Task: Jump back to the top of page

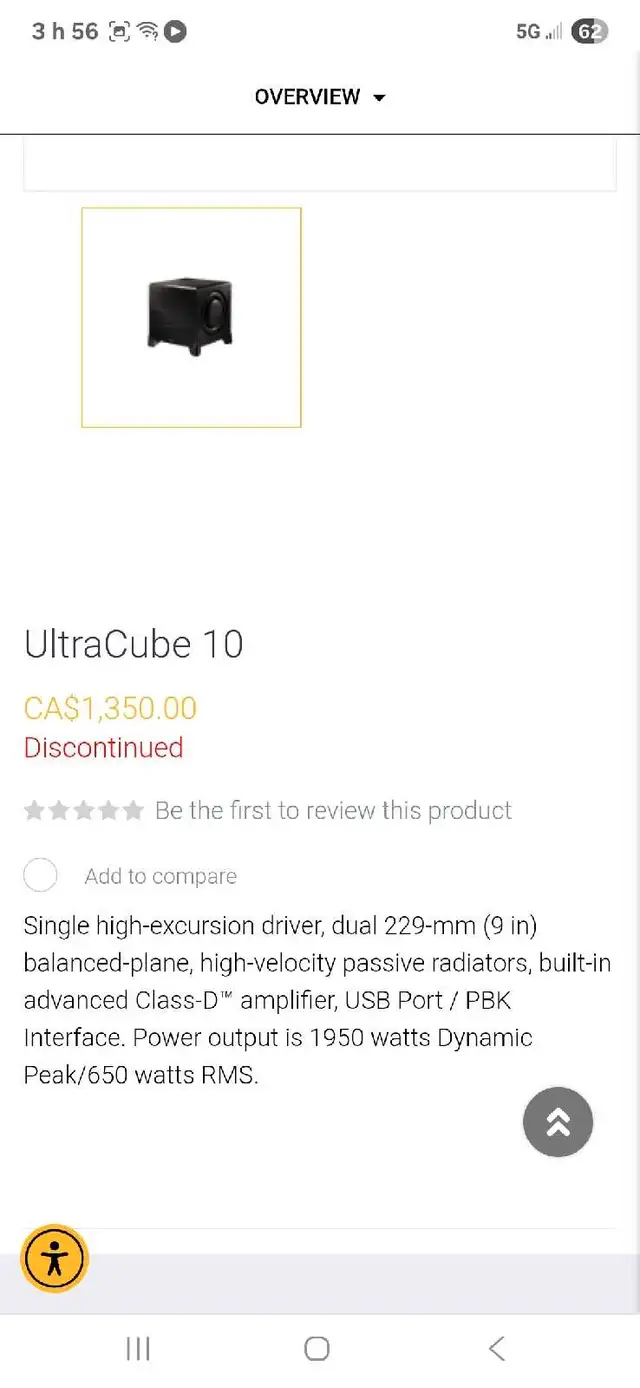Action: 558,1122
